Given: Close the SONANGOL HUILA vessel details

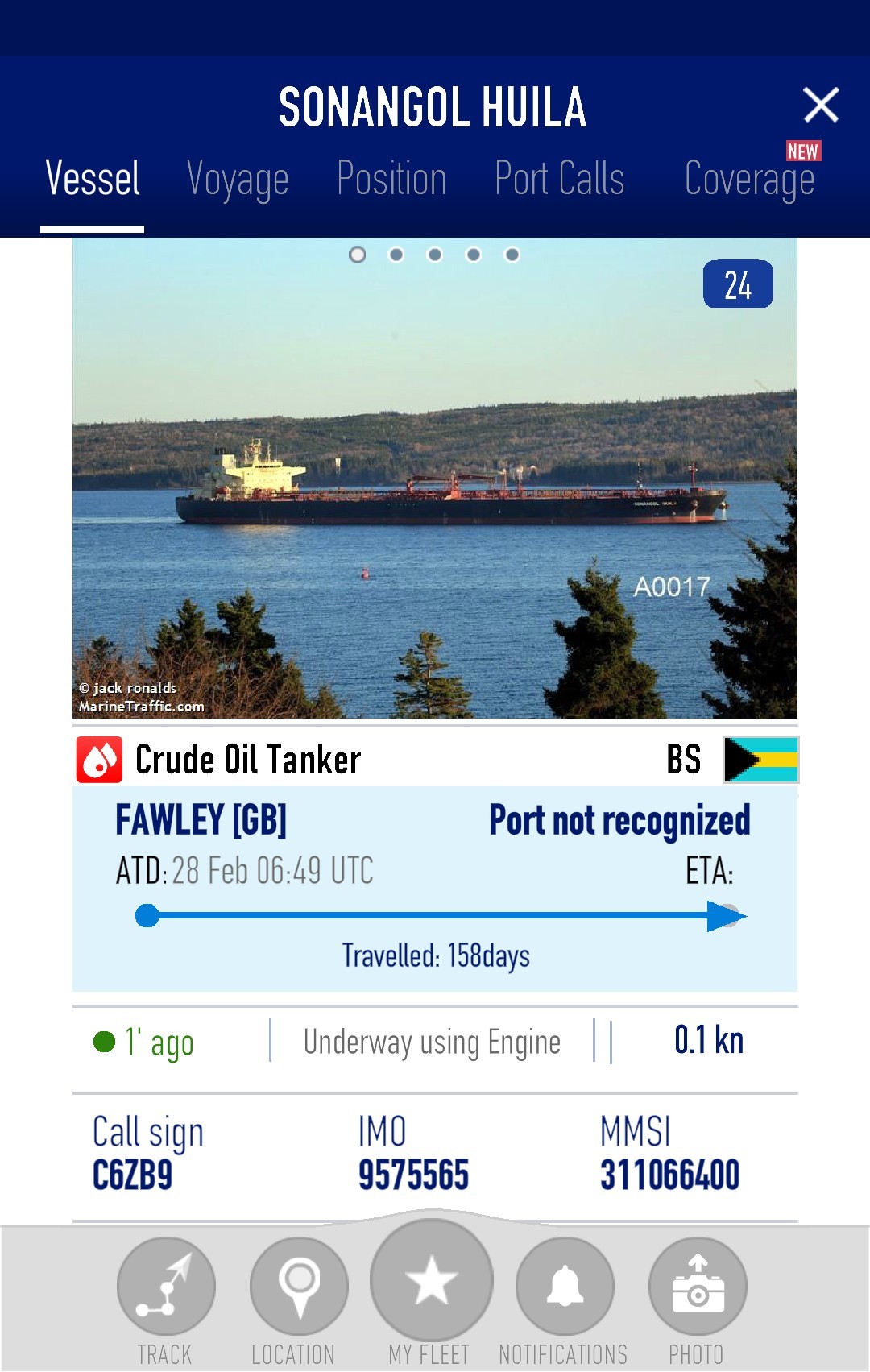Looking at the screenshot, I should pyautogui.click(x=821, y=106).
